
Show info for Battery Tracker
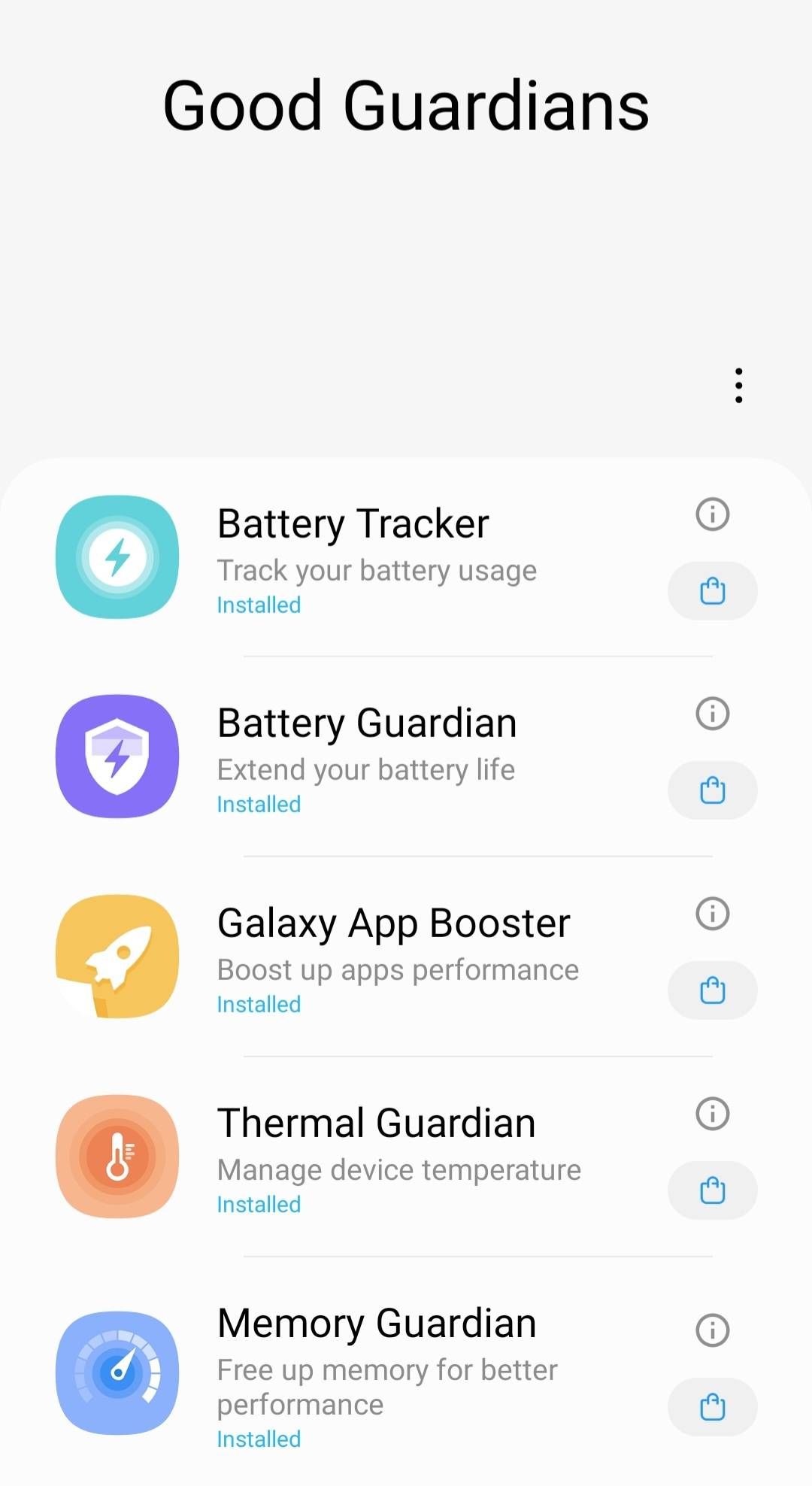pos(712,514)
